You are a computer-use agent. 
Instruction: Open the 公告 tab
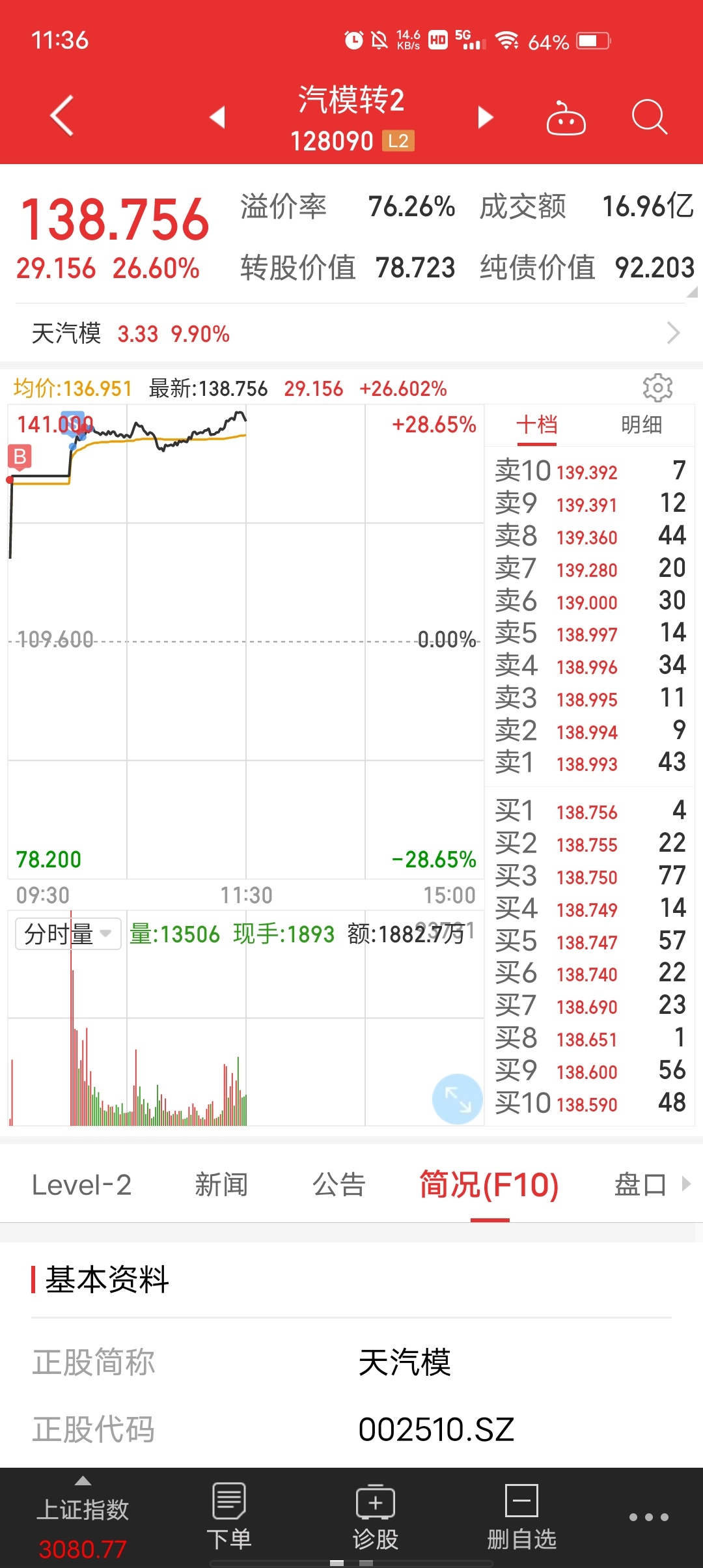coord(339,1185)
